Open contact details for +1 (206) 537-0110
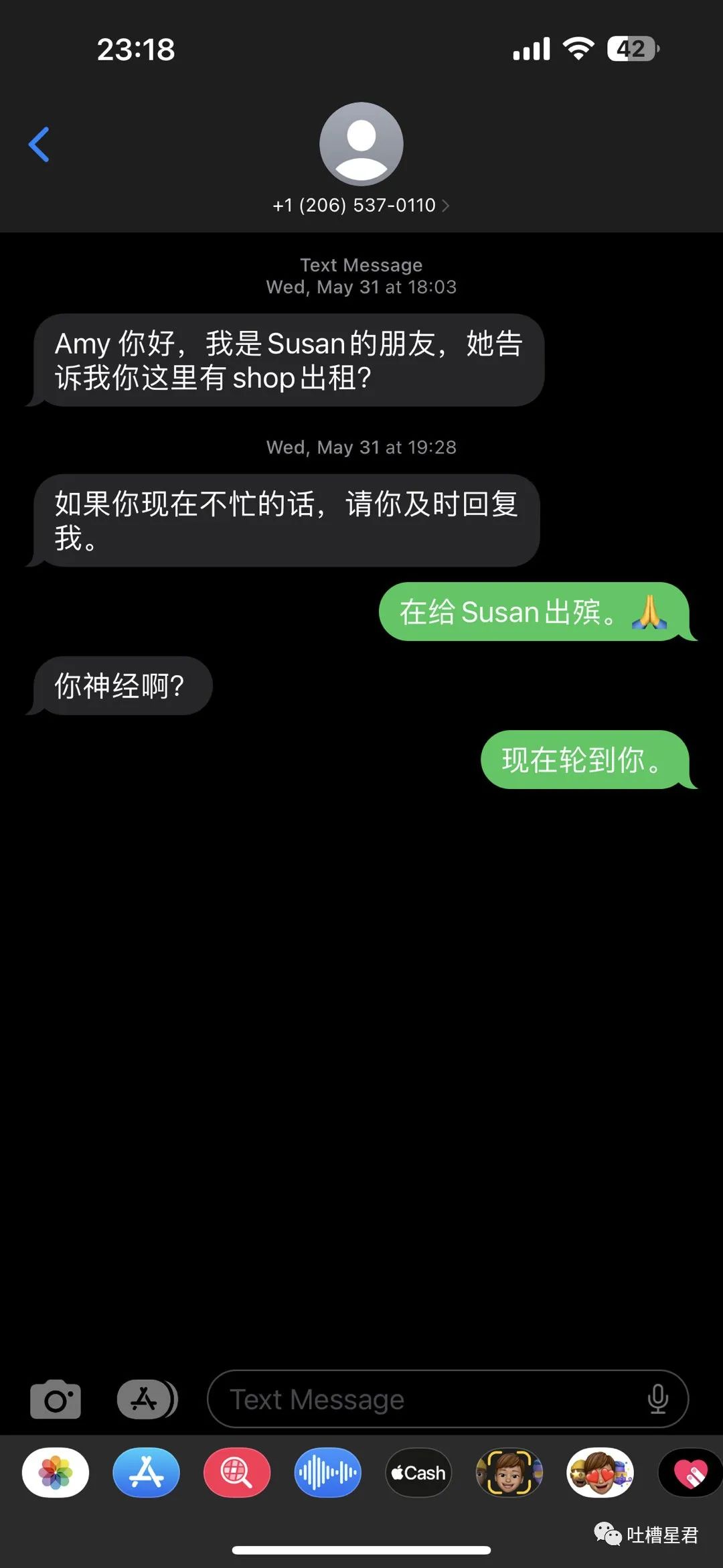 pos(361,205)
